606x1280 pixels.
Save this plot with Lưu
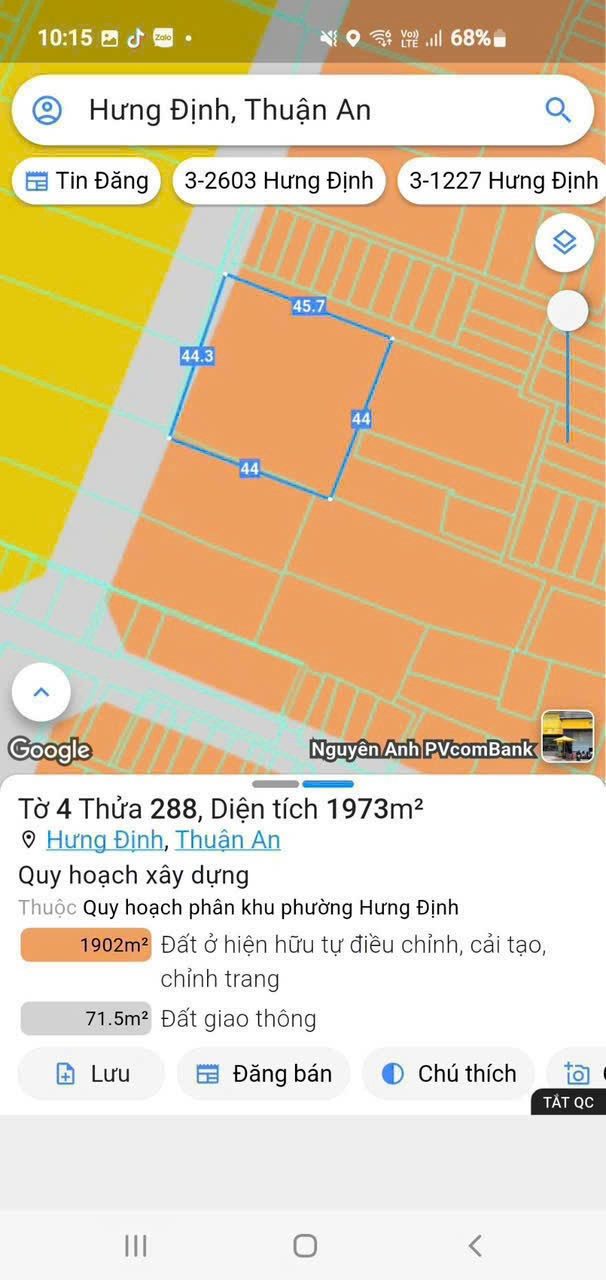91,1074
